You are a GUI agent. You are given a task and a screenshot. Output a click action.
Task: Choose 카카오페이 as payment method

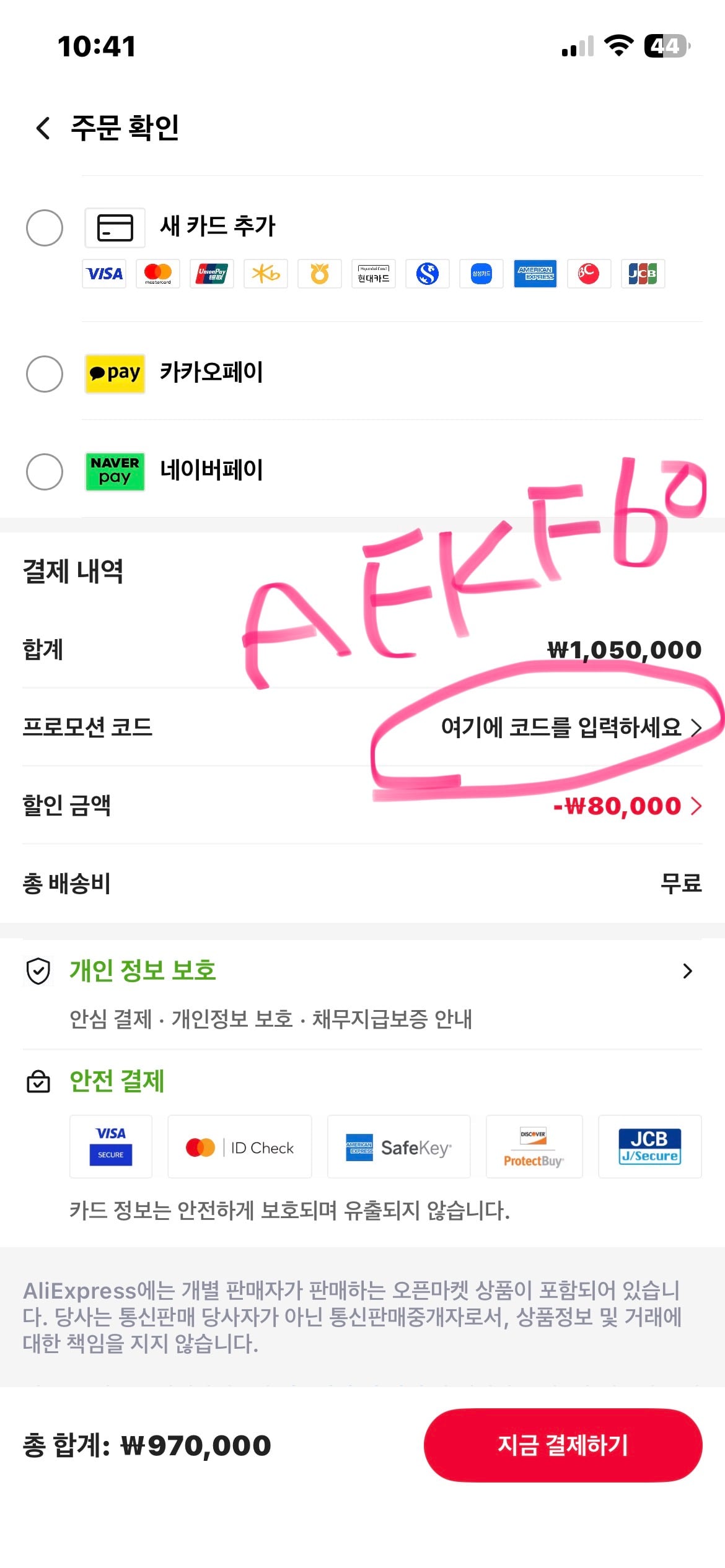[43, 372]
